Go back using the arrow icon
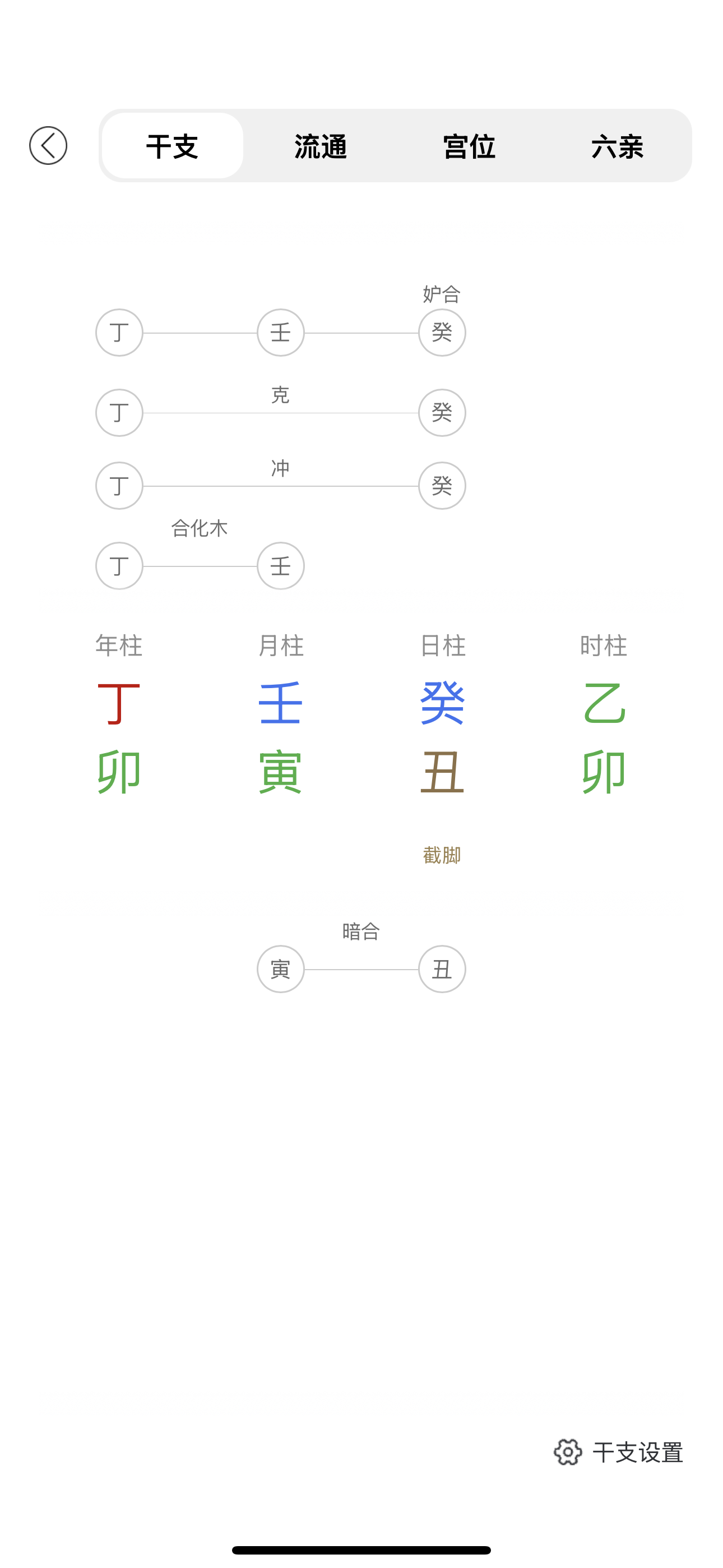Image resolution: width=723 pixels, height=1568 pixels. pos(48,145)
